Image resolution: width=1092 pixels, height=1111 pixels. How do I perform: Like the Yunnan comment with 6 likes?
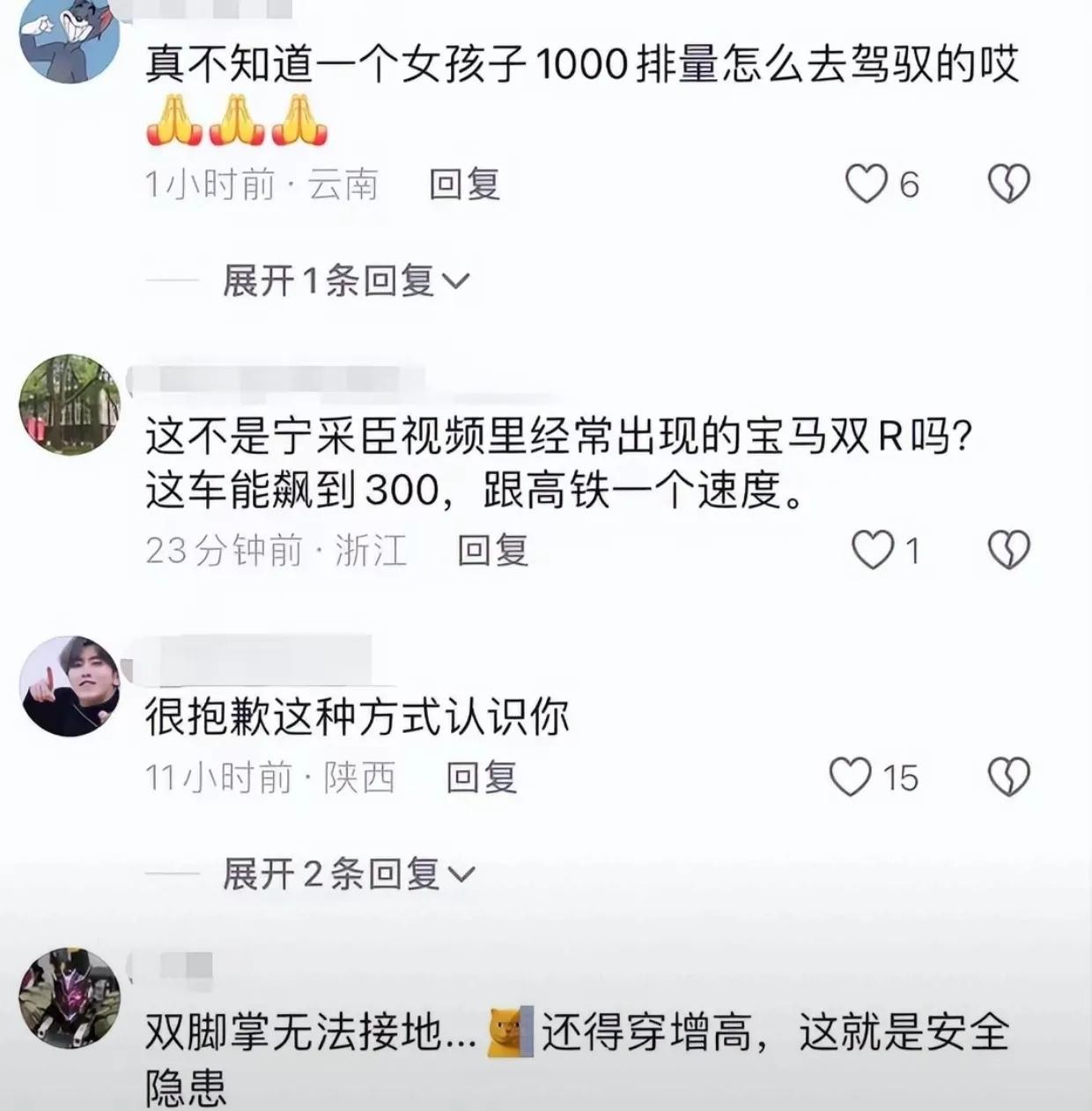(x=867, y=184)
